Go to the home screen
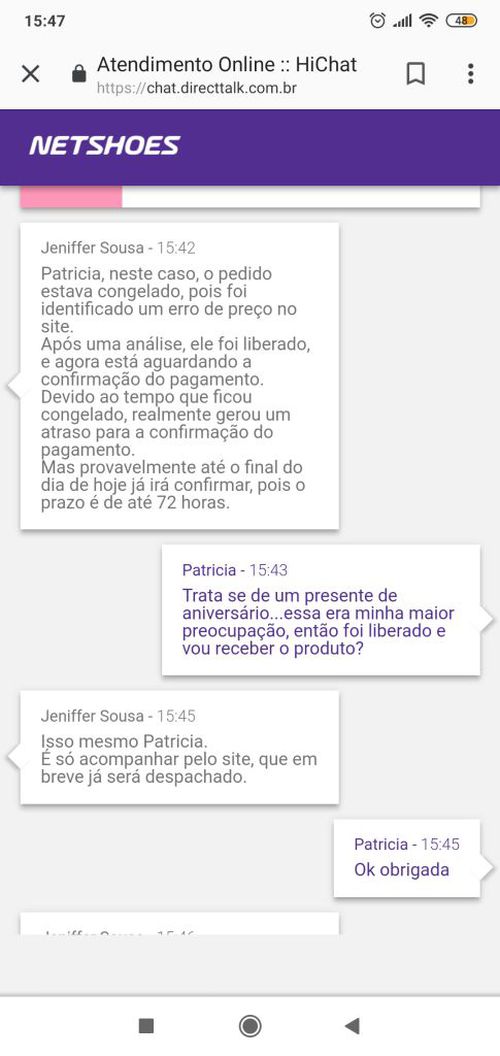 point(250,1026)
